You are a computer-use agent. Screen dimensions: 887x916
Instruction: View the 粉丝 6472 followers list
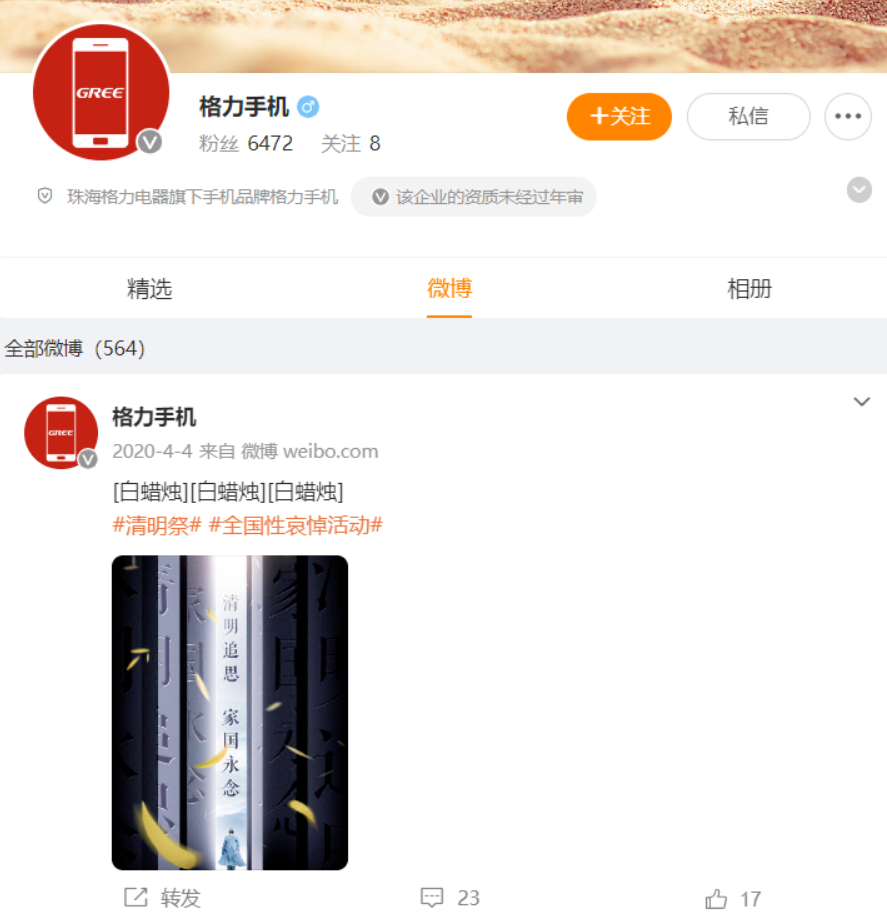[246, 144]
